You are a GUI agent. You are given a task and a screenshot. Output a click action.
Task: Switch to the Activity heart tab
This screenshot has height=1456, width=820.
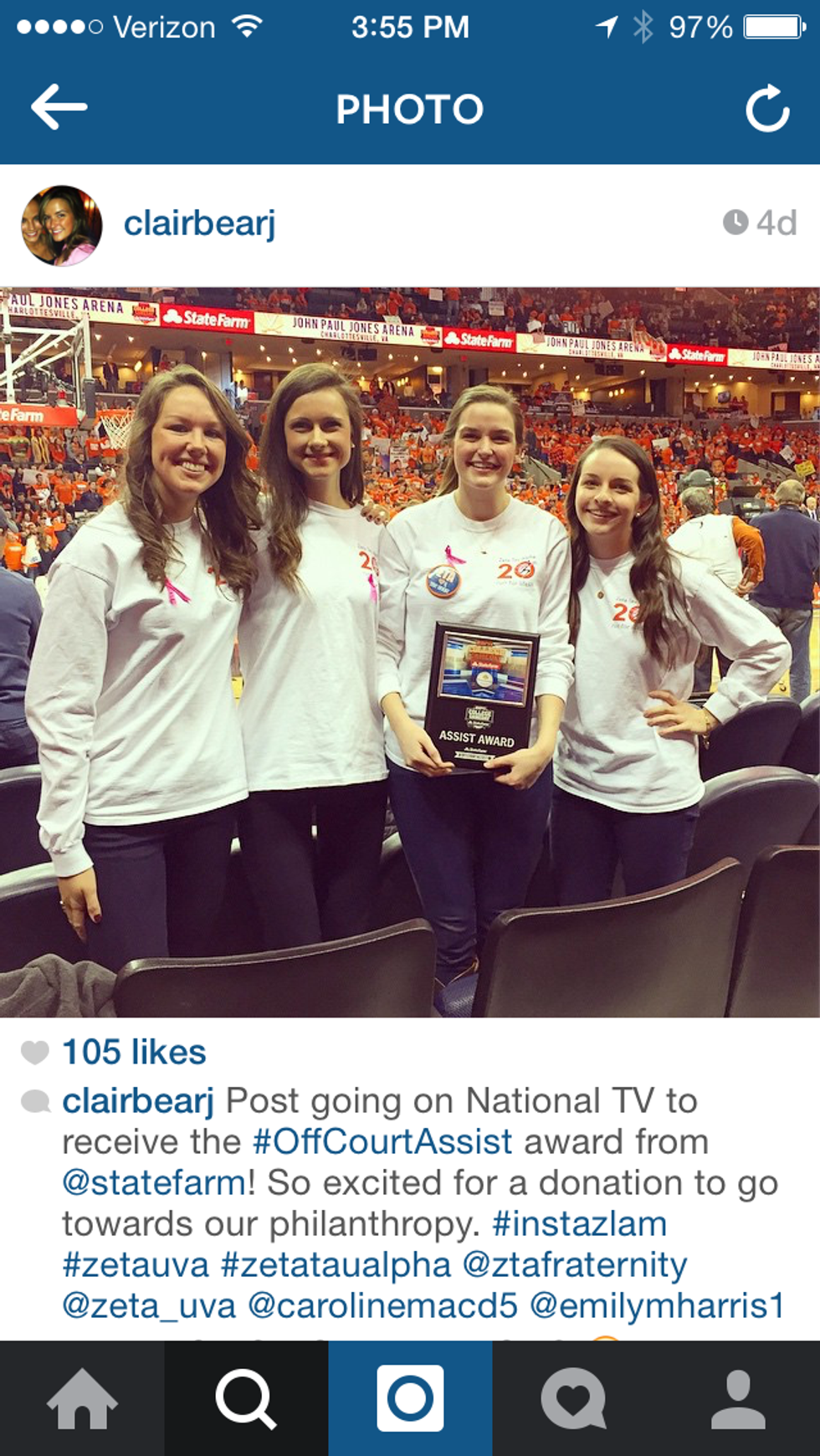pyautogui.click(x=574, y=1398)
